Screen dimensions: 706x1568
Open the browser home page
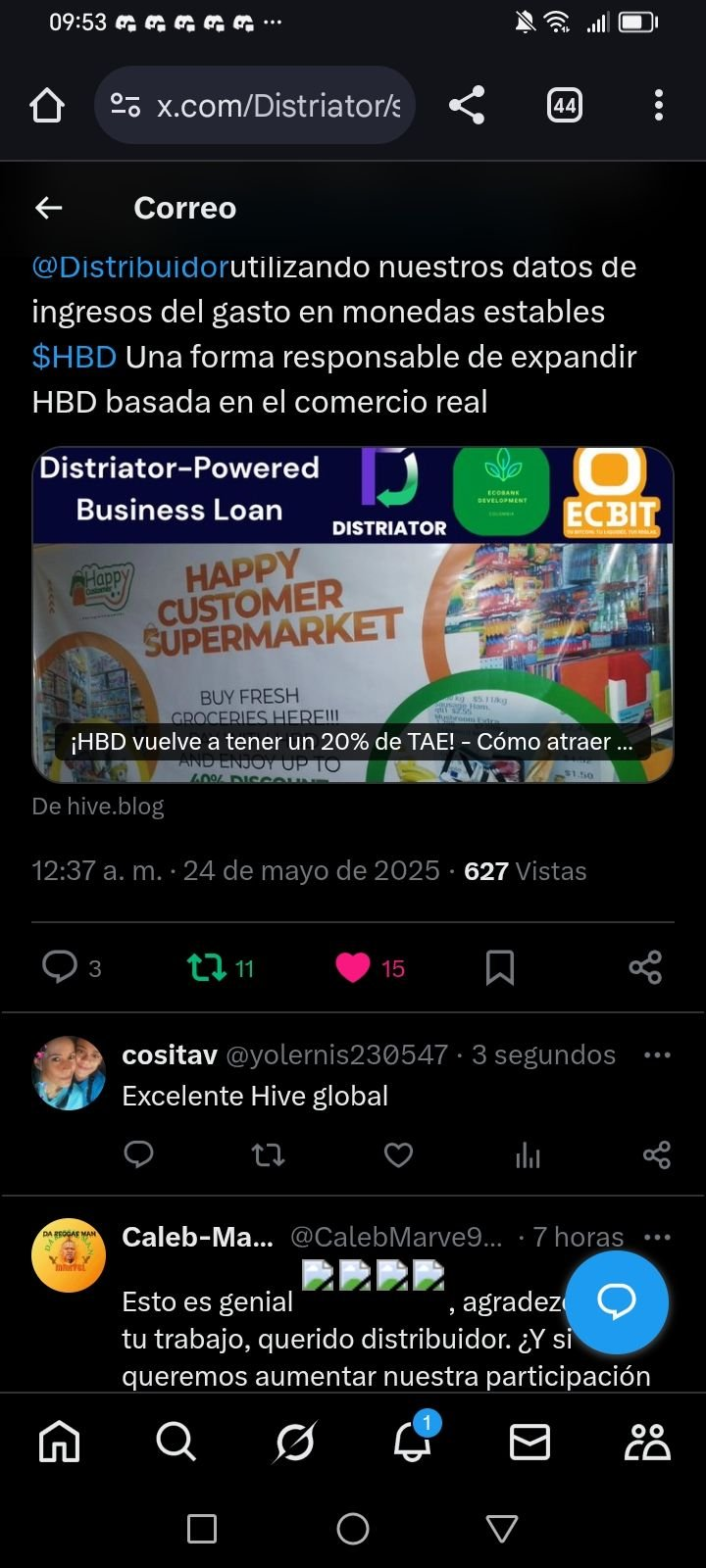[x=47, y=105]
